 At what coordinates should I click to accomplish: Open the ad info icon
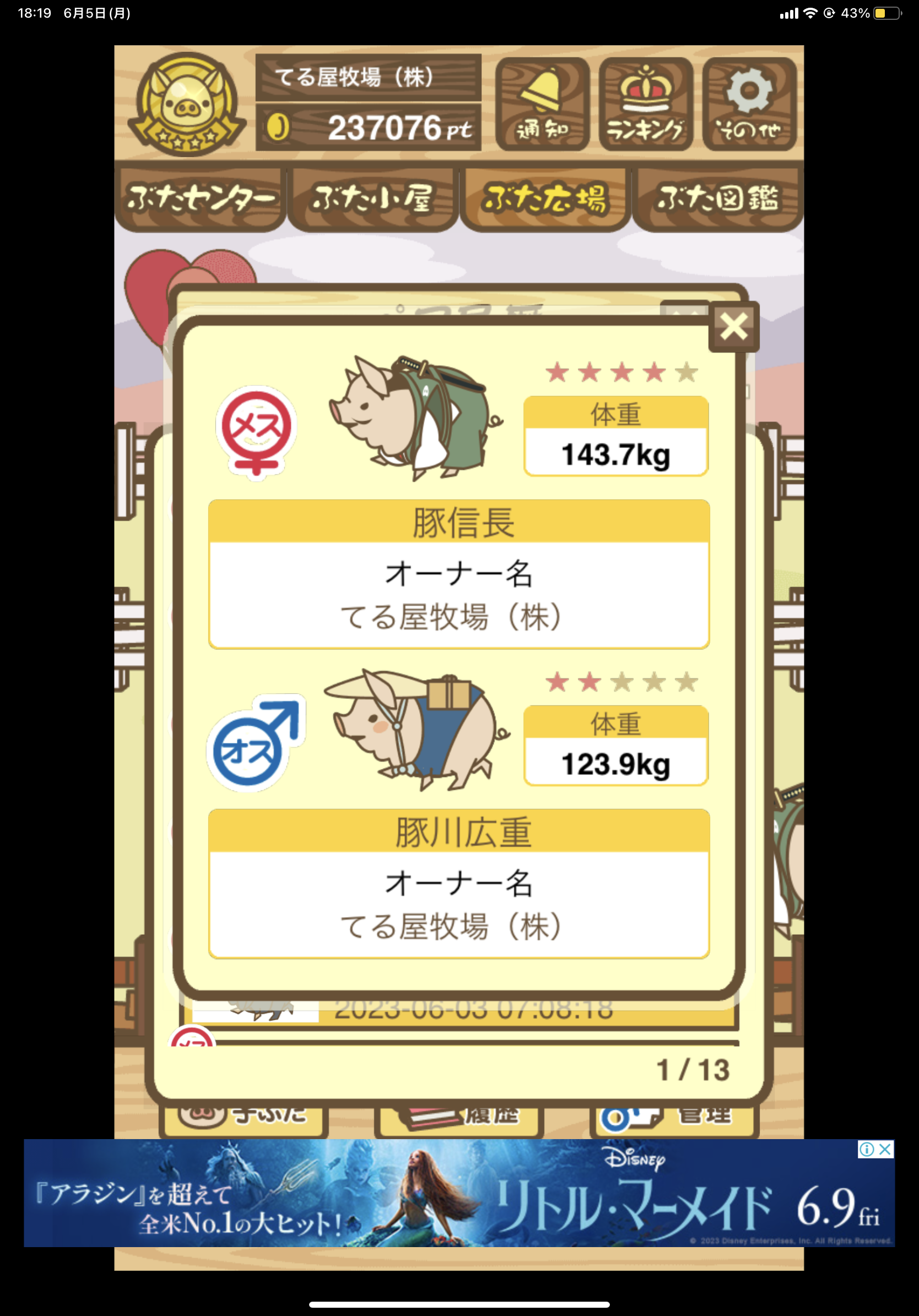click(x=866, y=1149)
